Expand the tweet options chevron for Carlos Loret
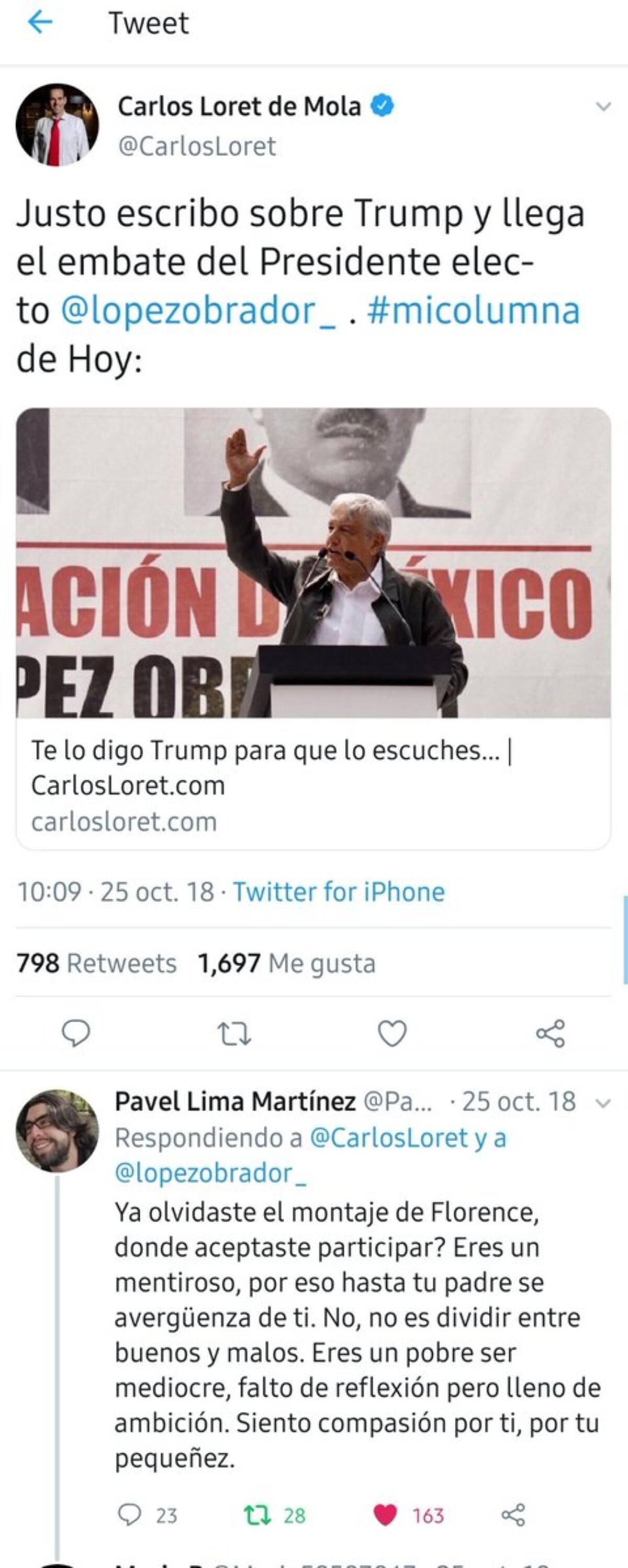The height and width of the screenshot is (1568, 628). point(602,107)
